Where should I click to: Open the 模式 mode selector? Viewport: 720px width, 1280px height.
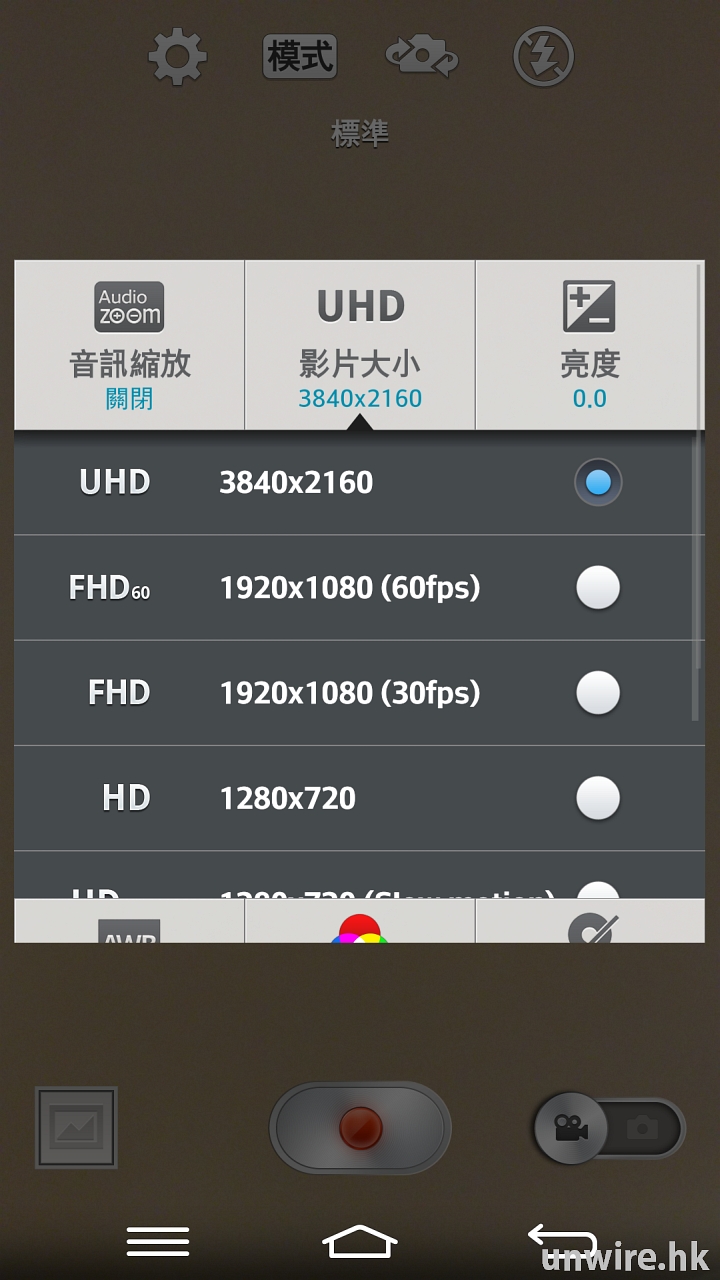tap(300, 57)
